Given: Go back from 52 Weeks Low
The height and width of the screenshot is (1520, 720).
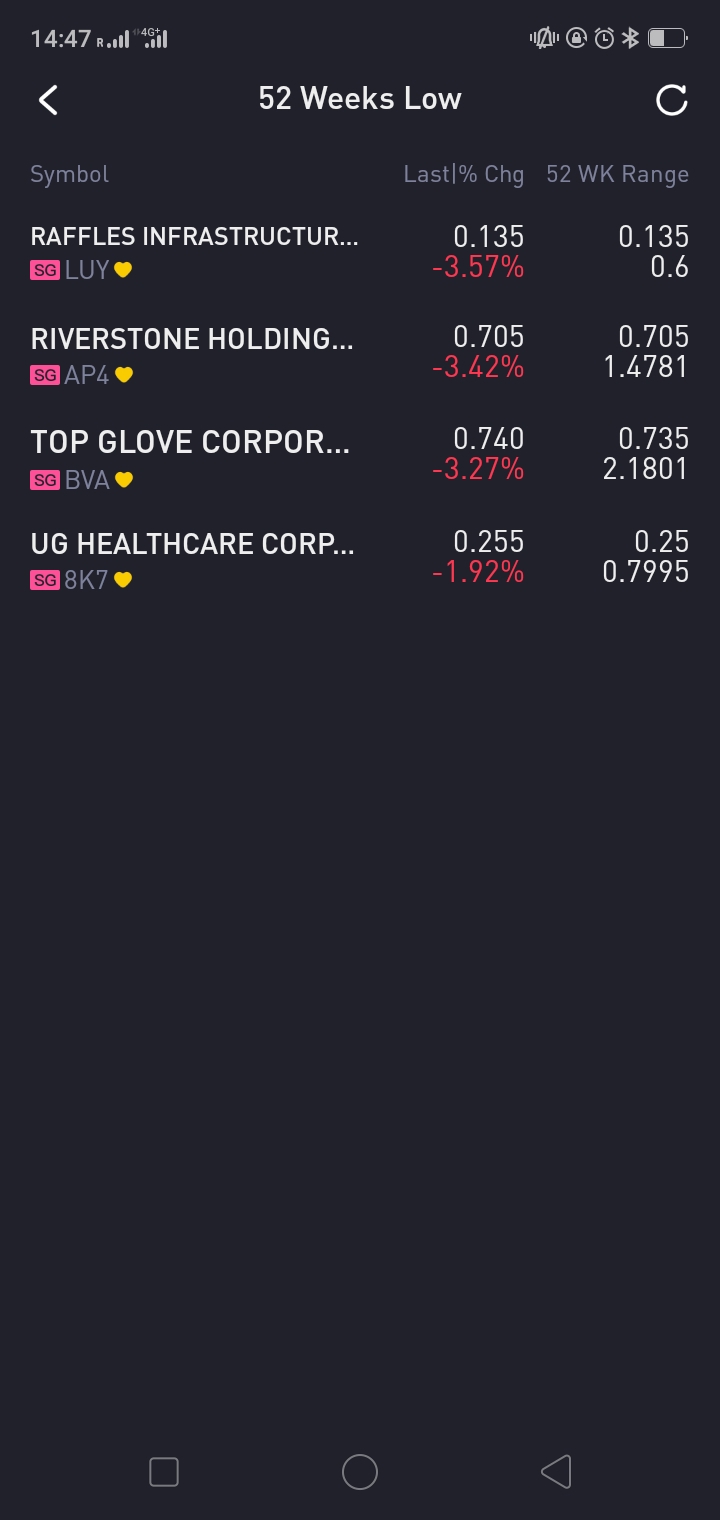Looking at the screenshot, I should pos(48,100).
